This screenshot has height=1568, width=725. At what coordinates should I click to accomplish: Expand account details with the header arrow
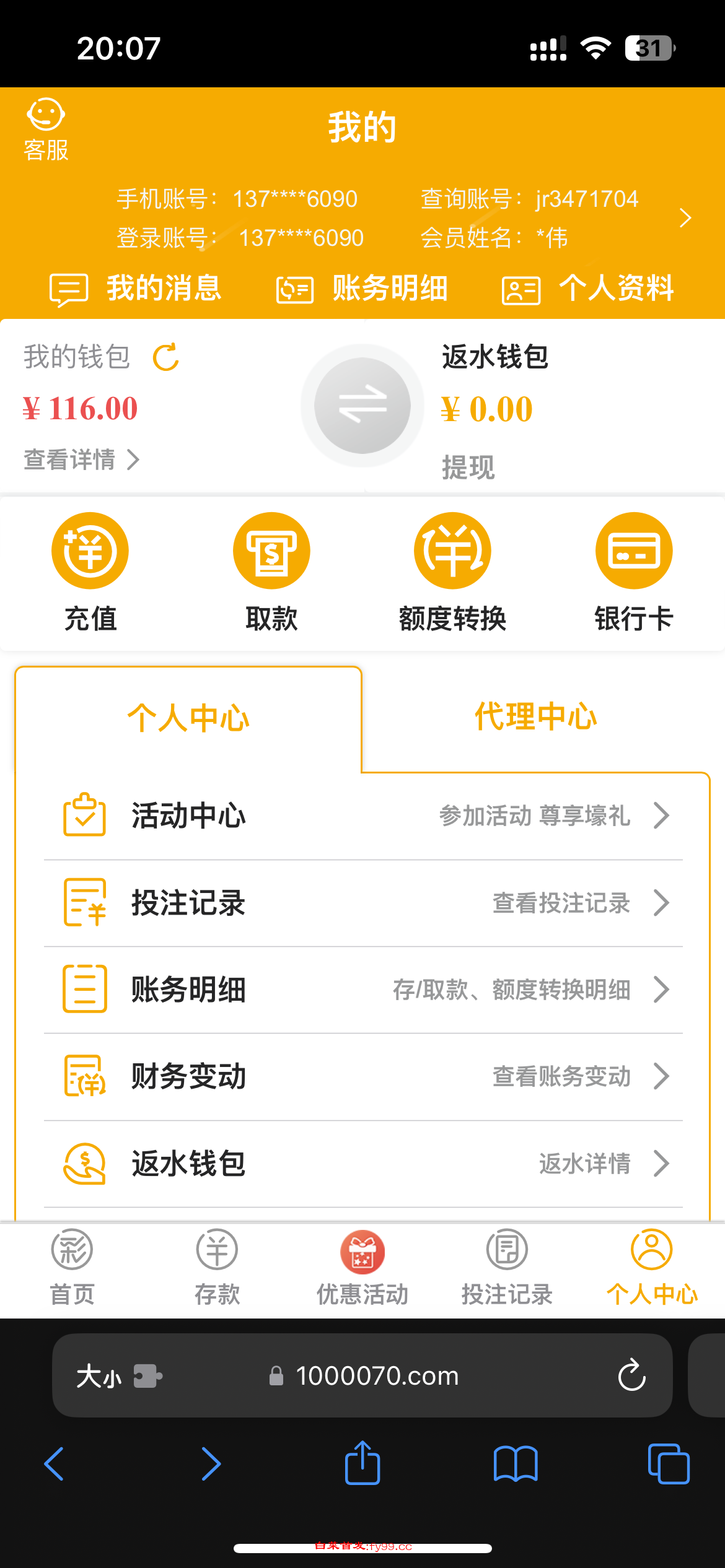(685, 218)
